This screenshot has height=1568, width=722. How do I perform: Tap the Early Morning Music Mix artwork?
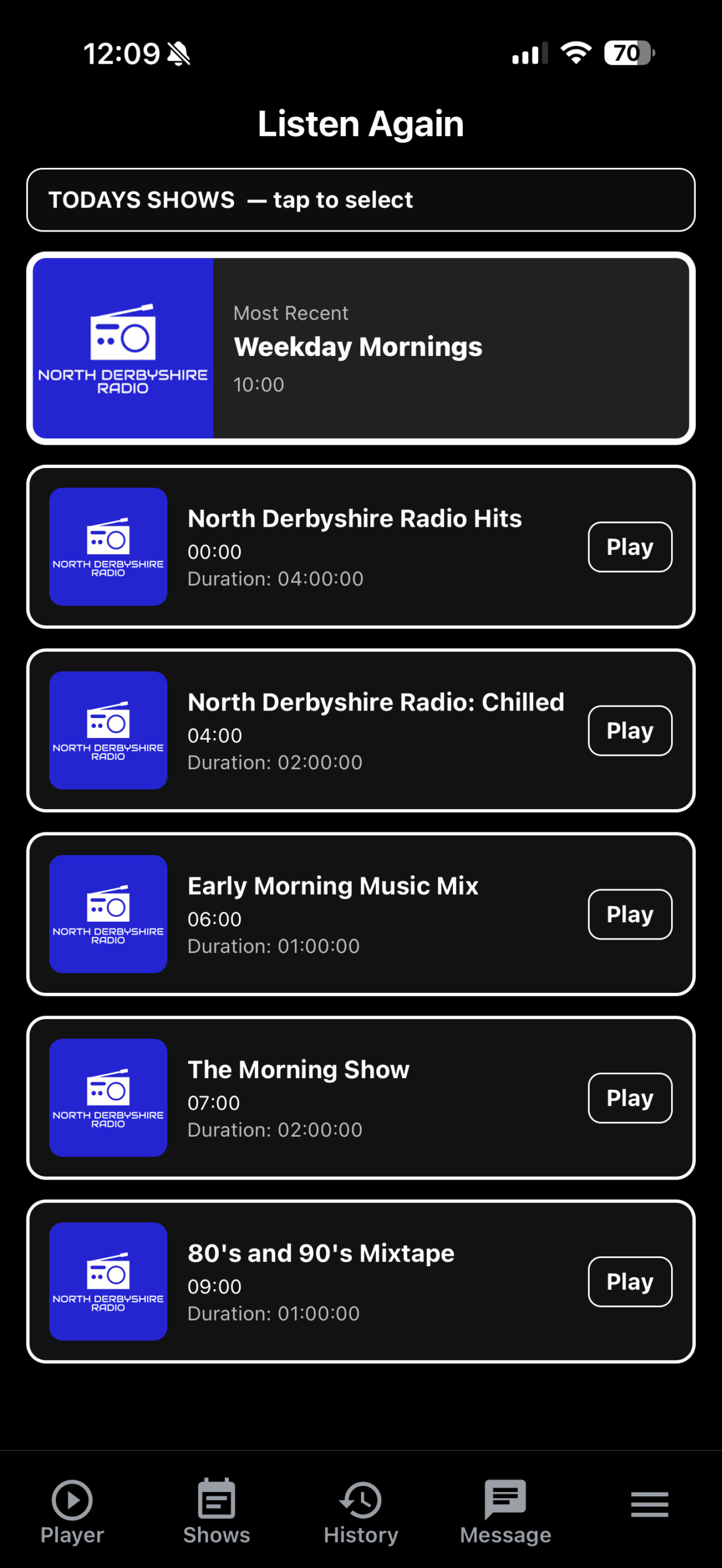[x=107, y=914]
